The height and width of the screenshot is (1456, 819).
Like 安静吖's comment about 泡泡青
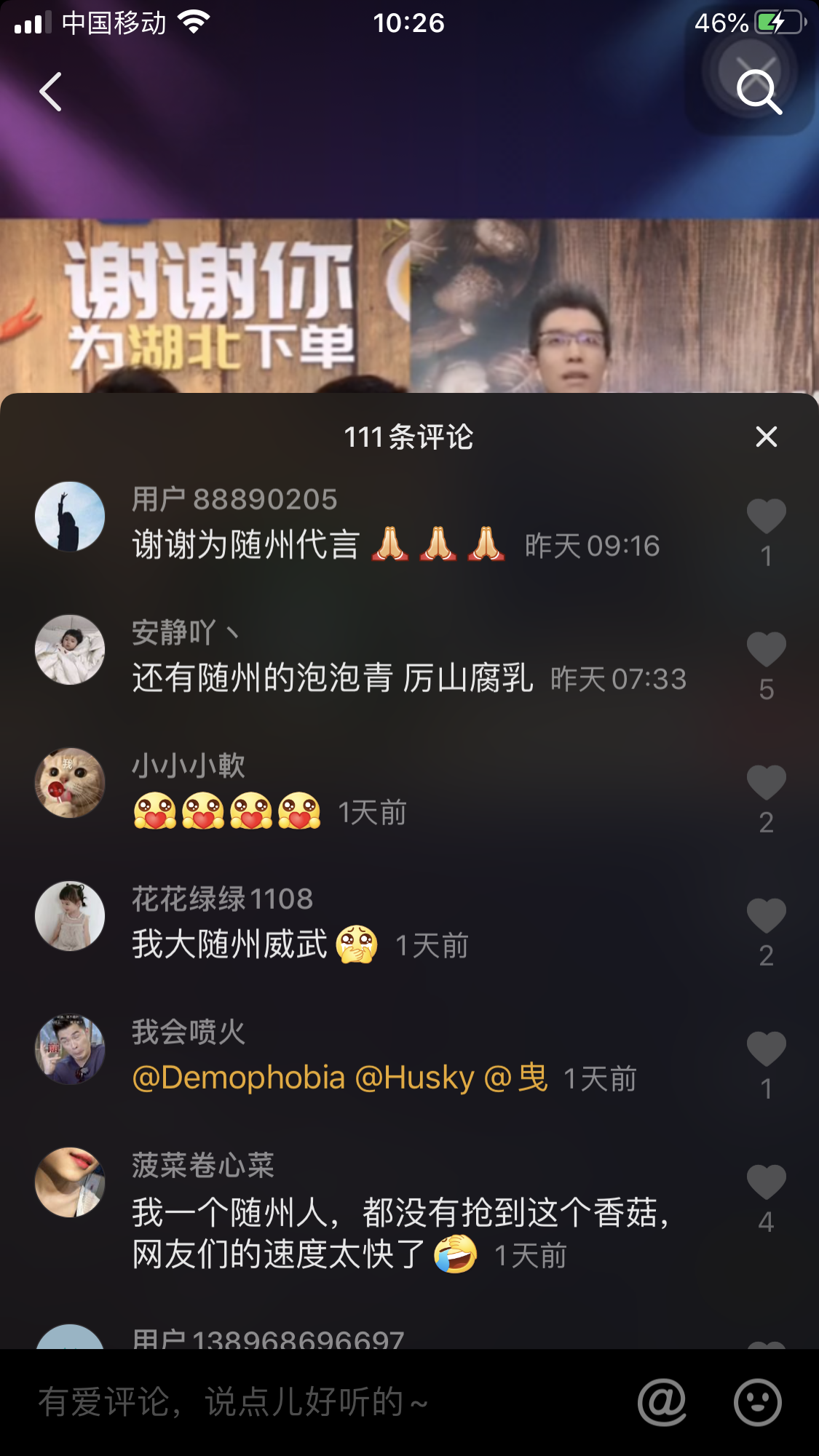[x=766, y=650]
